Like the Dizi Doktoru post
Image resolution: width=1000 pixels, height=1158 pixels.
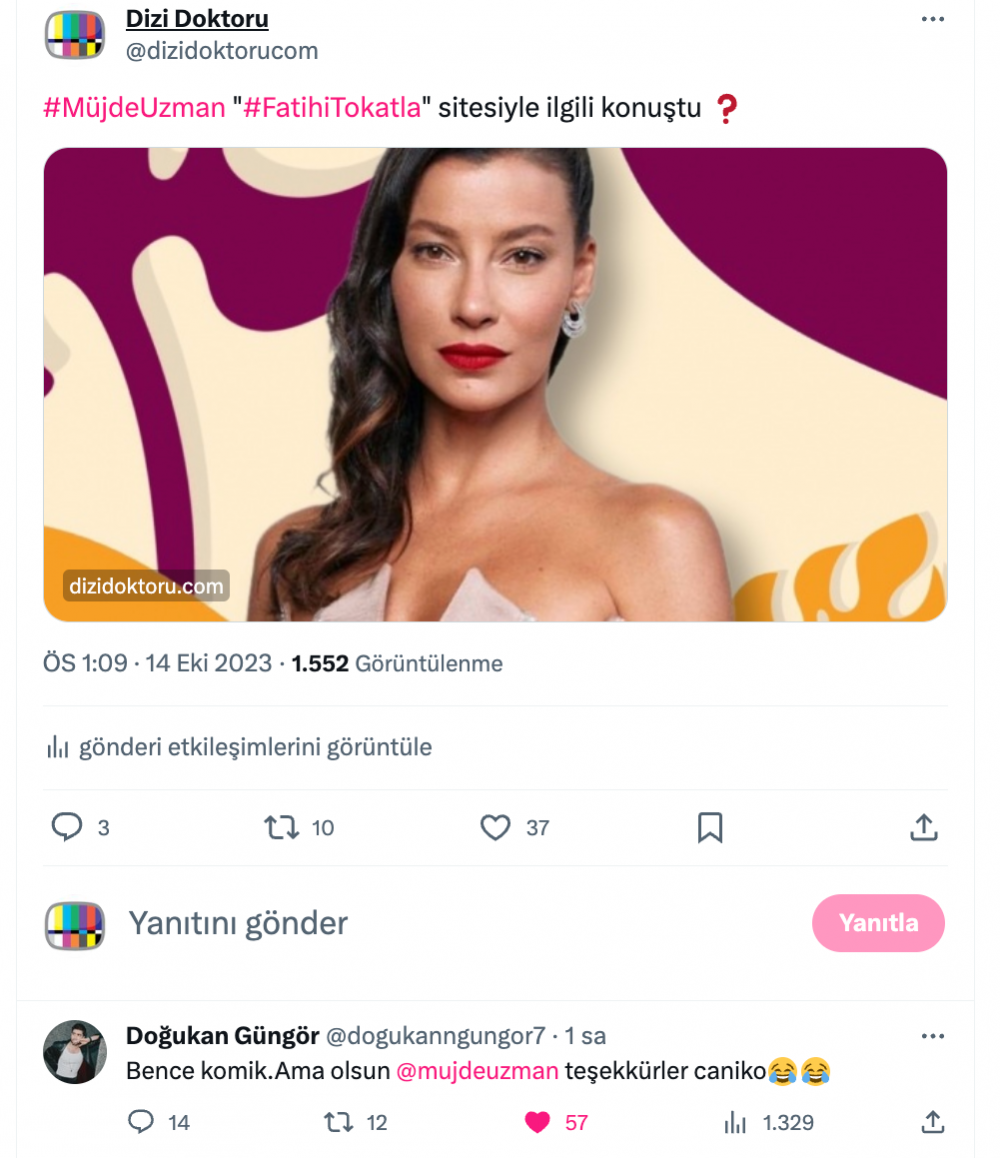point(496,827)
